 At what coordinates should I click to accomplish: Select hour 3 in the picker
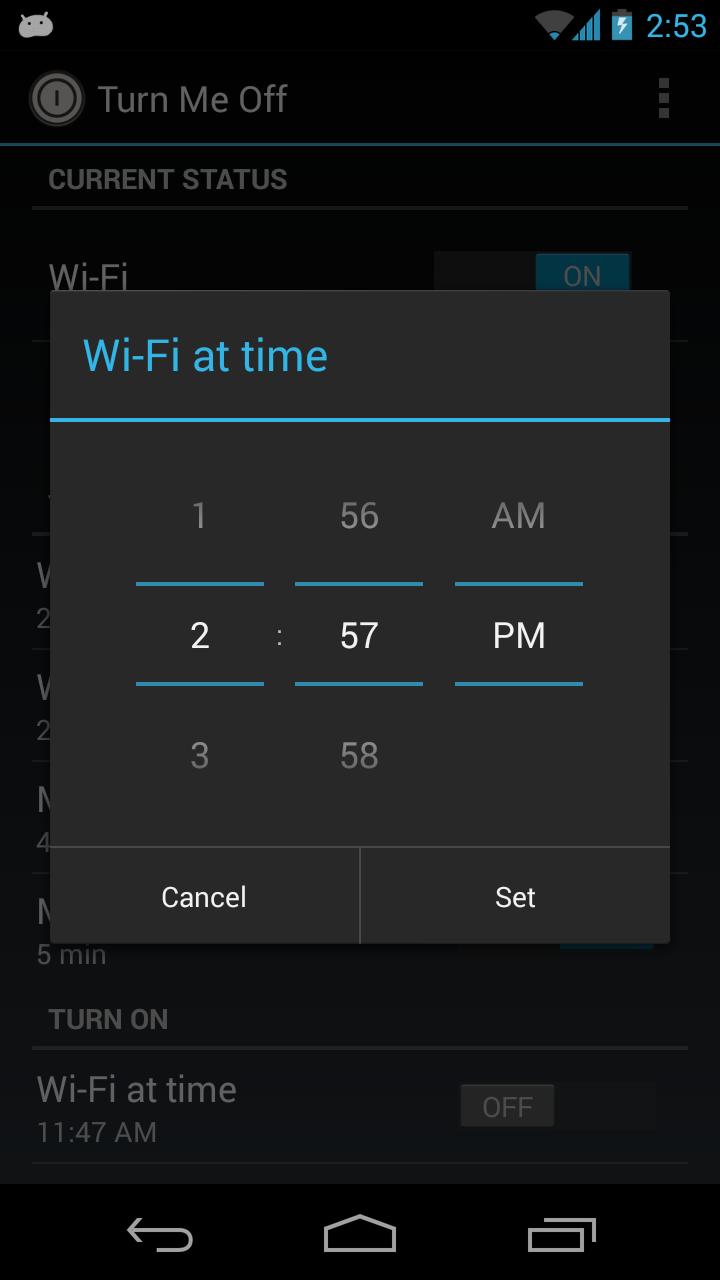tap(199, 755)
